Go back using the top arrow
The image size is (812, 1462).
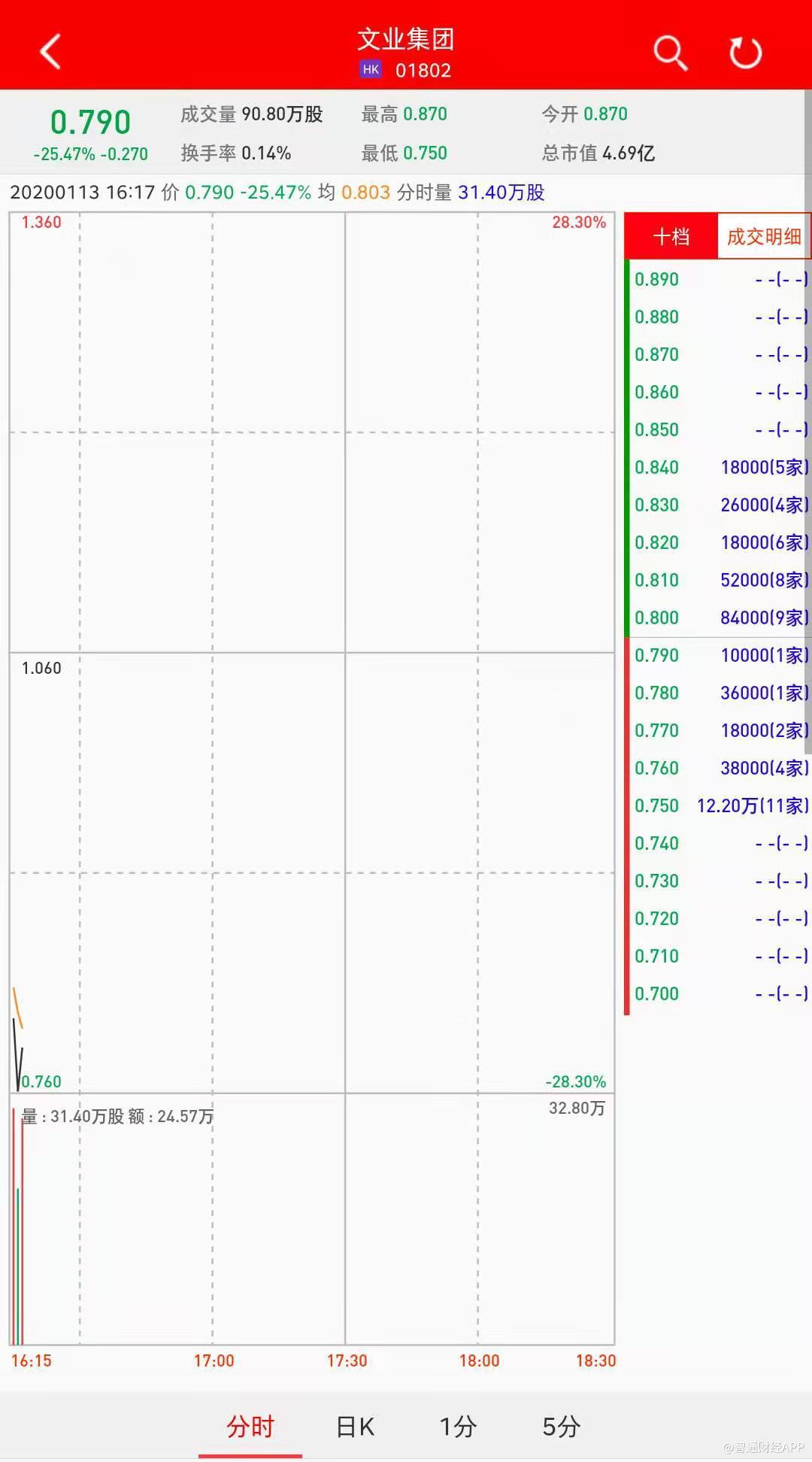[50, 52]
